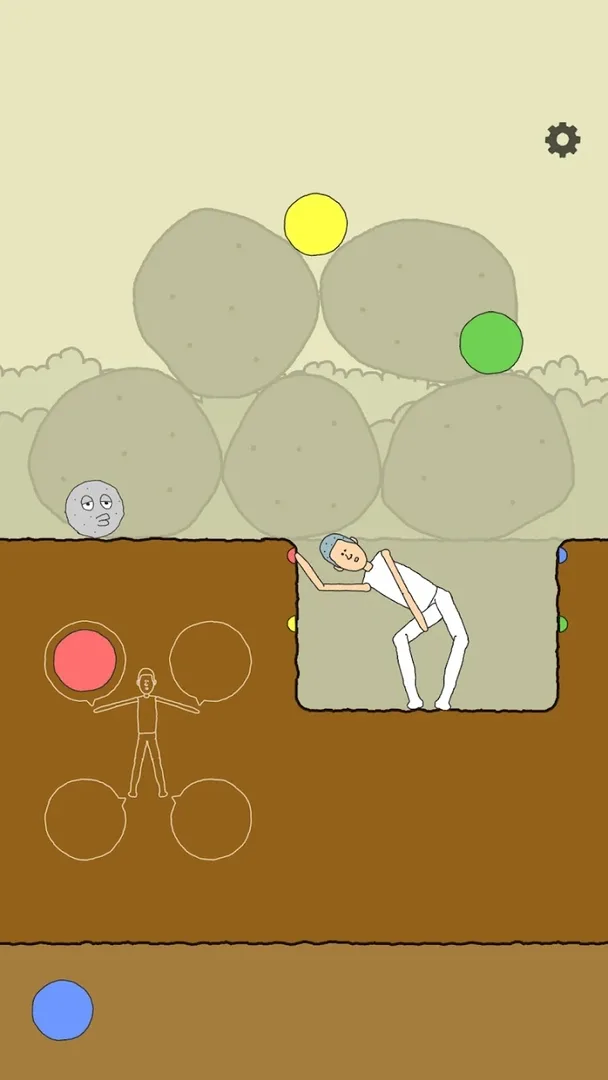The height and width of the screenshot is (1080, 608).
Task: Tap the blue ball underground
Action: click(62, 1010)
